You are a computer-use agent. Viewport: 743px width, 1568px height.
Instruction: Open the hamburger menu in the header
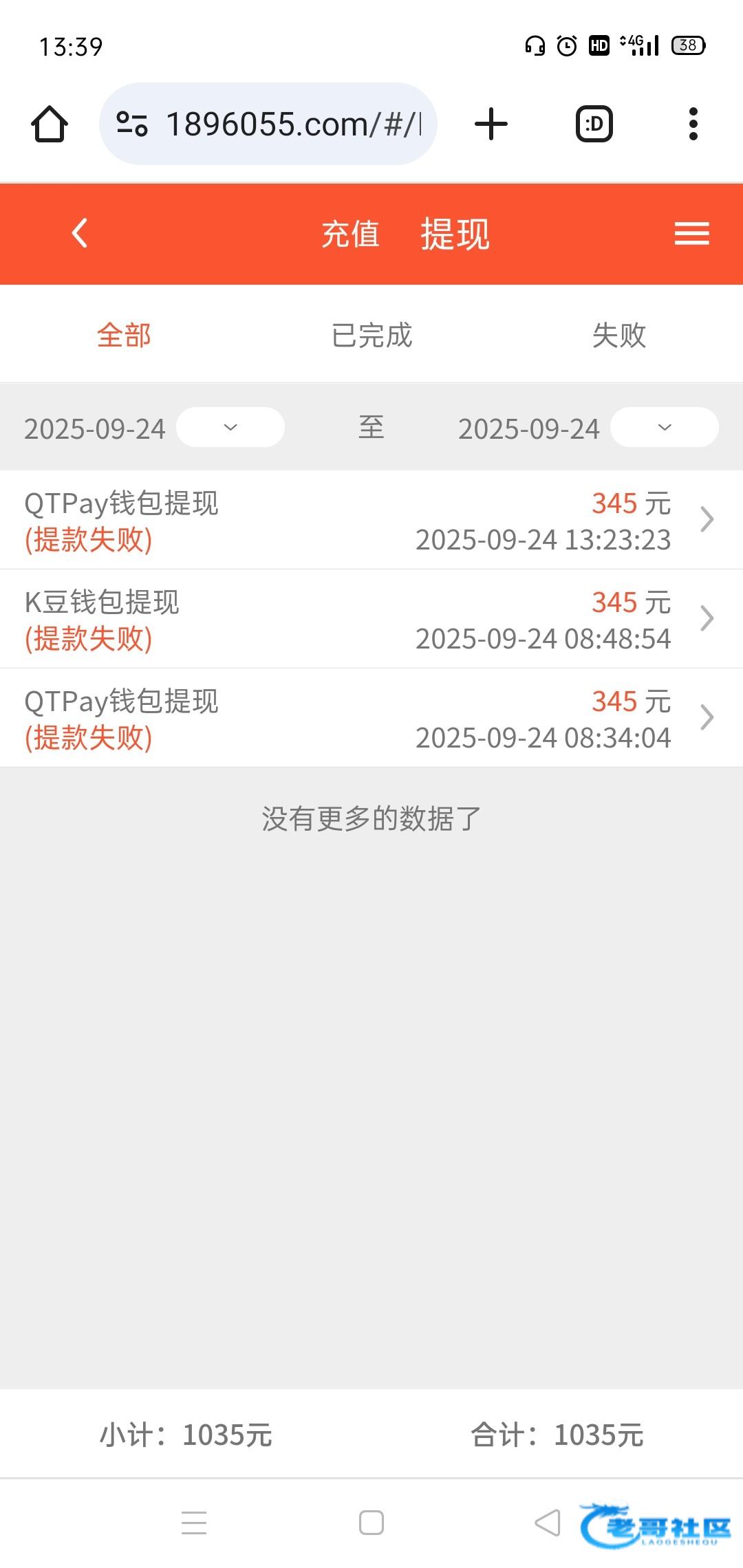691,233
